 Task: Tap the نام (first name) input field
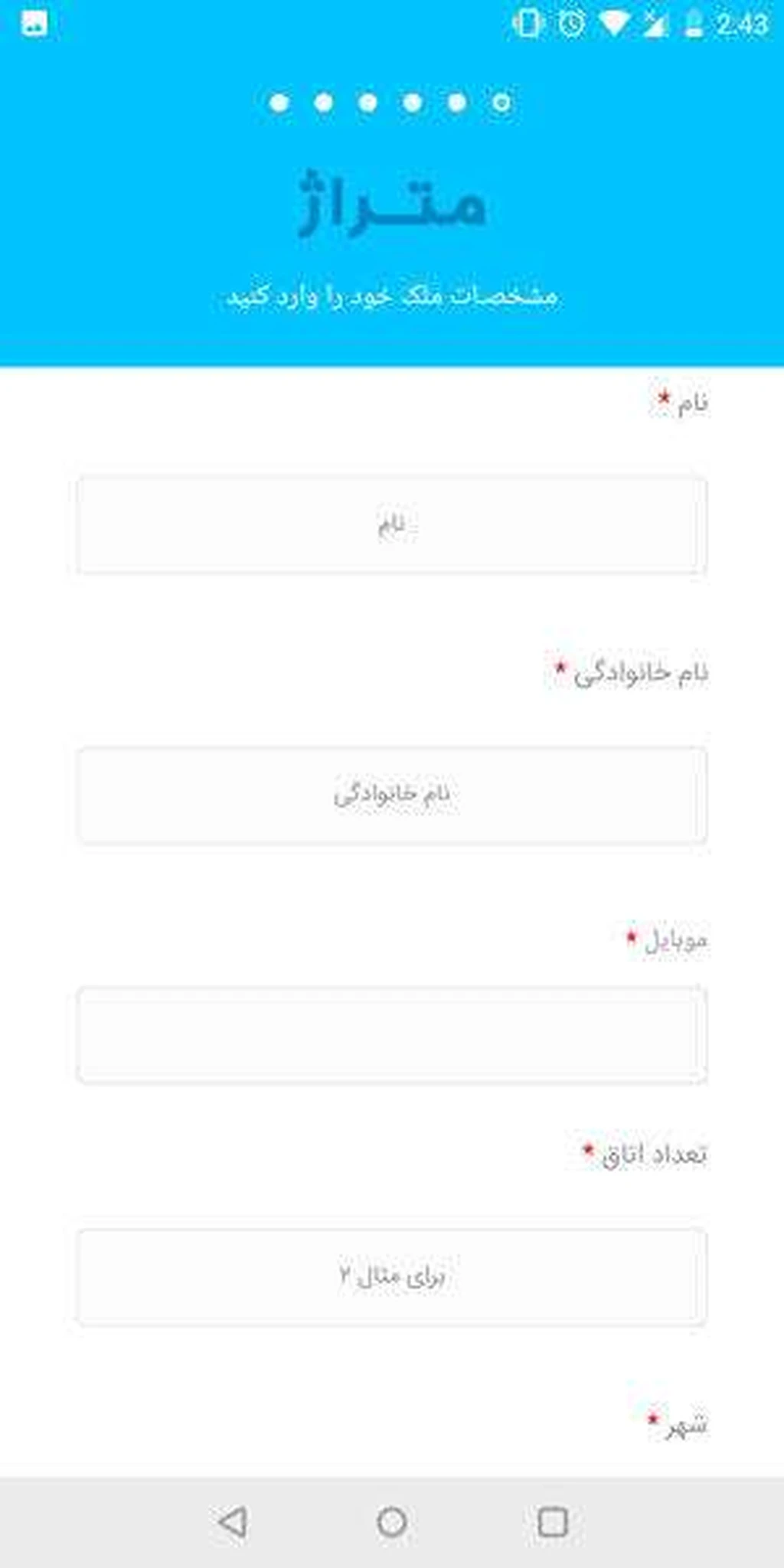(391, 525)
